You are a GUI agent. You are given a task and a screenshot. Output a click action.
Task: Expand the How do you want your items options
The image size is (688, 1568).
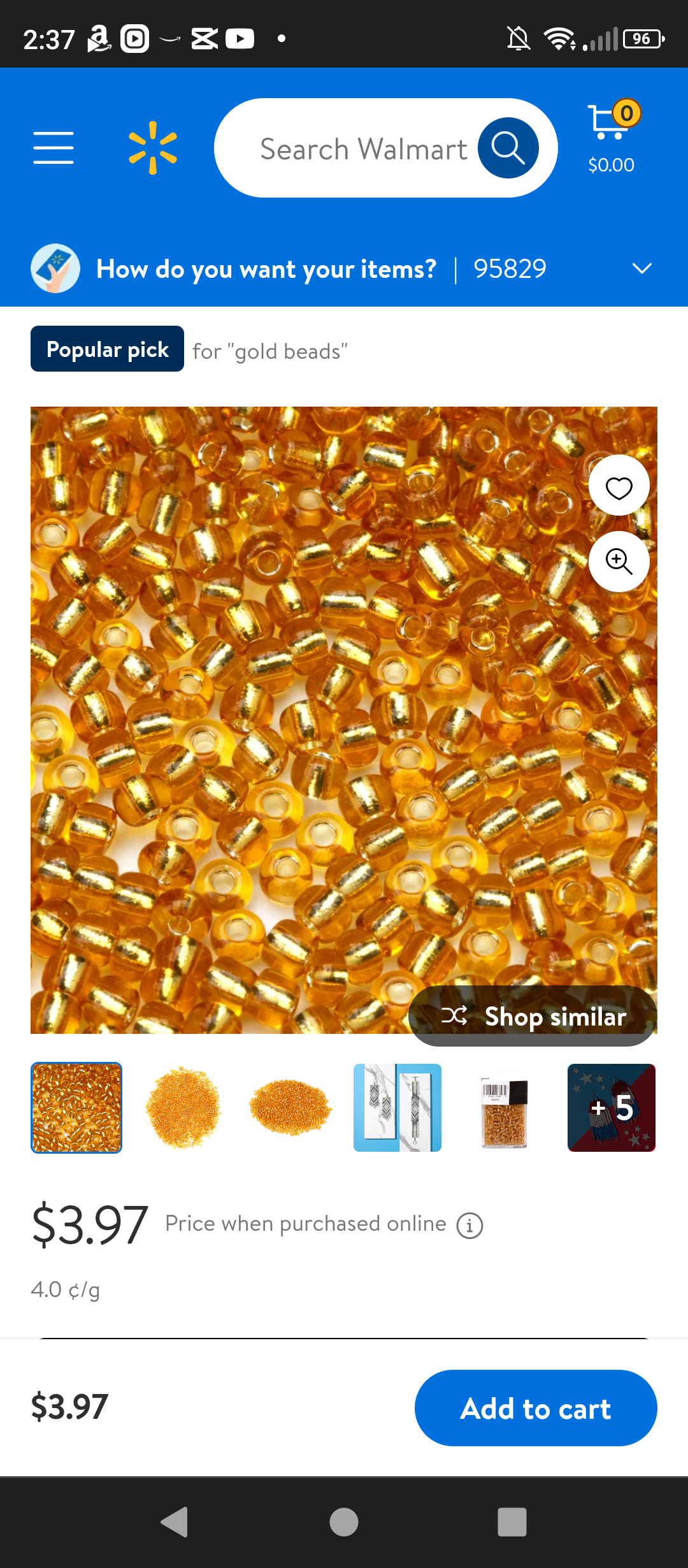coord(641,268)
